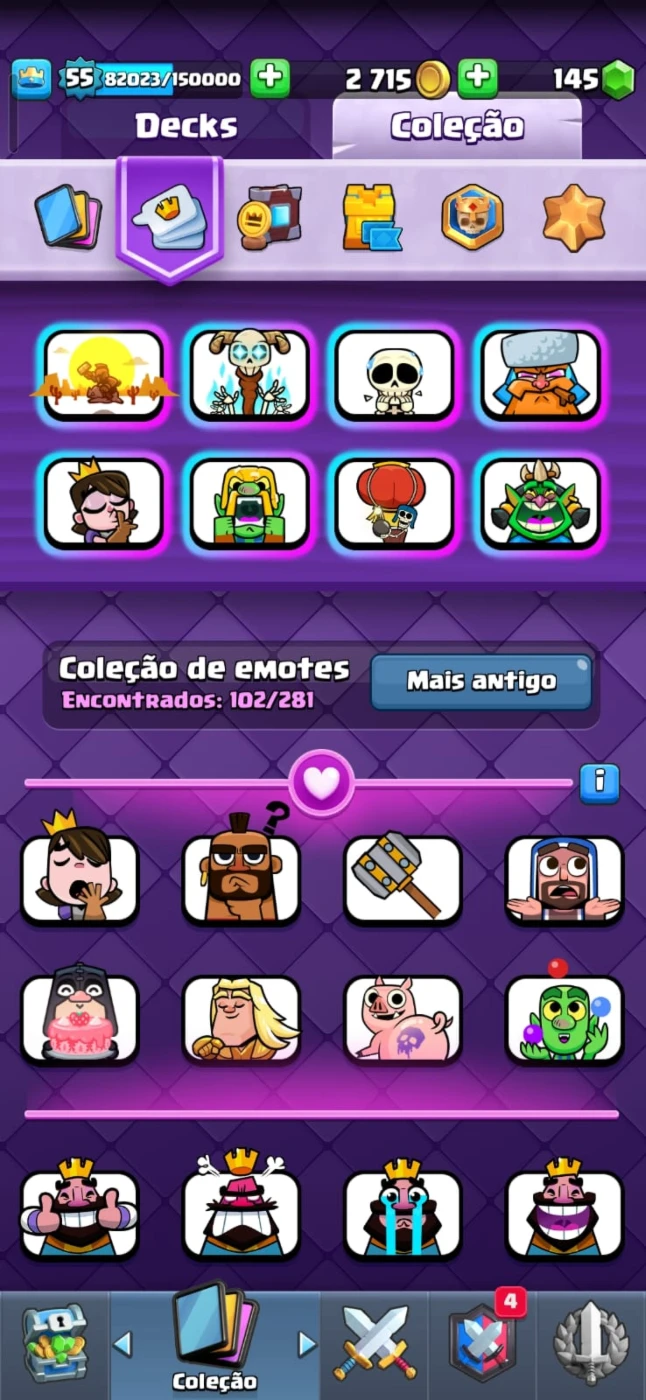Open the tower troops sub-tab
Screen dimensions: 646x1400
[371, 216]
